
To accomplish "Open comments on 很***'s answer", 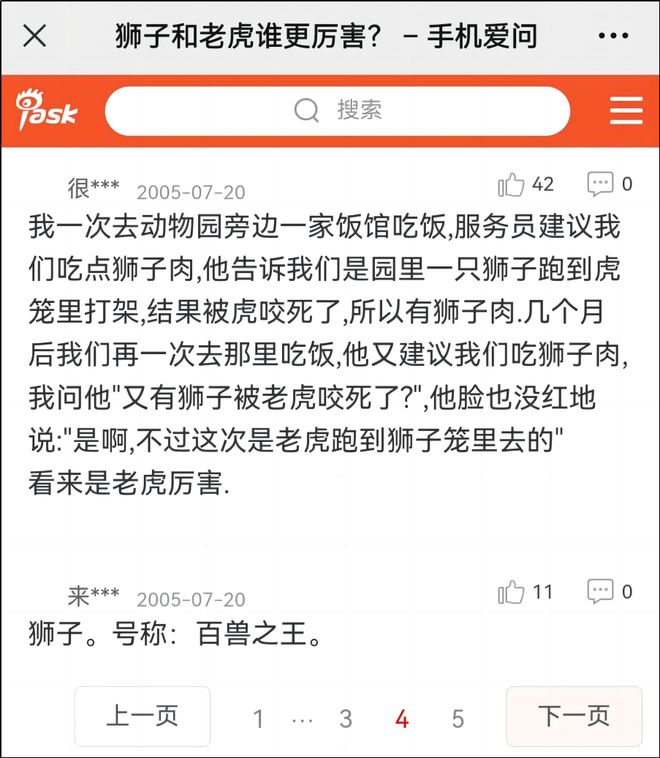I will point(600,184).
